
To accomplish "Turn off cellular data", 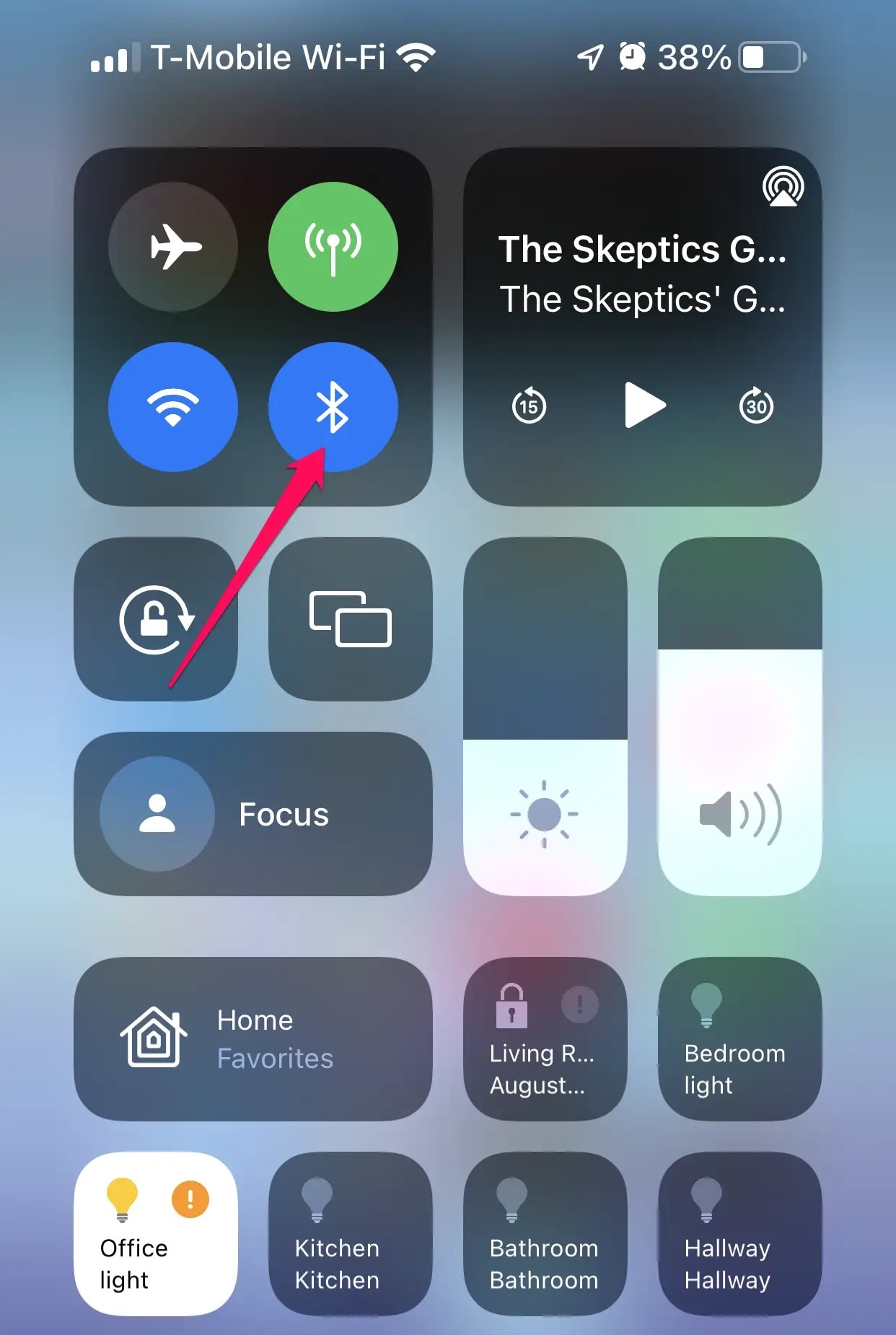I will pyautogui.click(x=333, y=247).
